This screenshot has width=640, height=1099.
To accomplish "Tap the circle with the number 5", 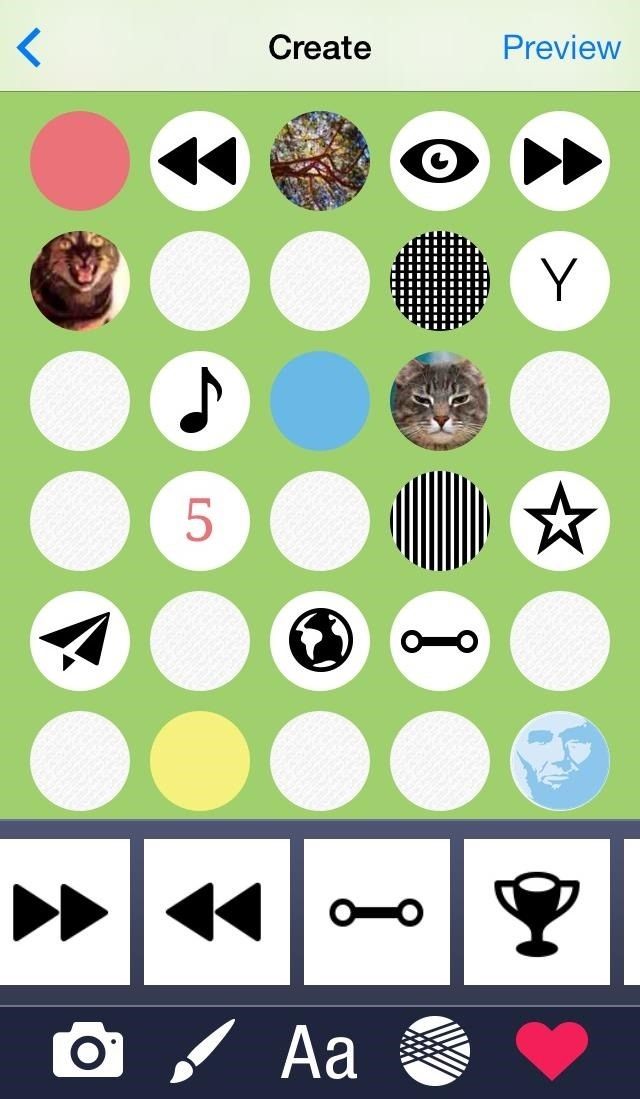I will tap(200, 521).
